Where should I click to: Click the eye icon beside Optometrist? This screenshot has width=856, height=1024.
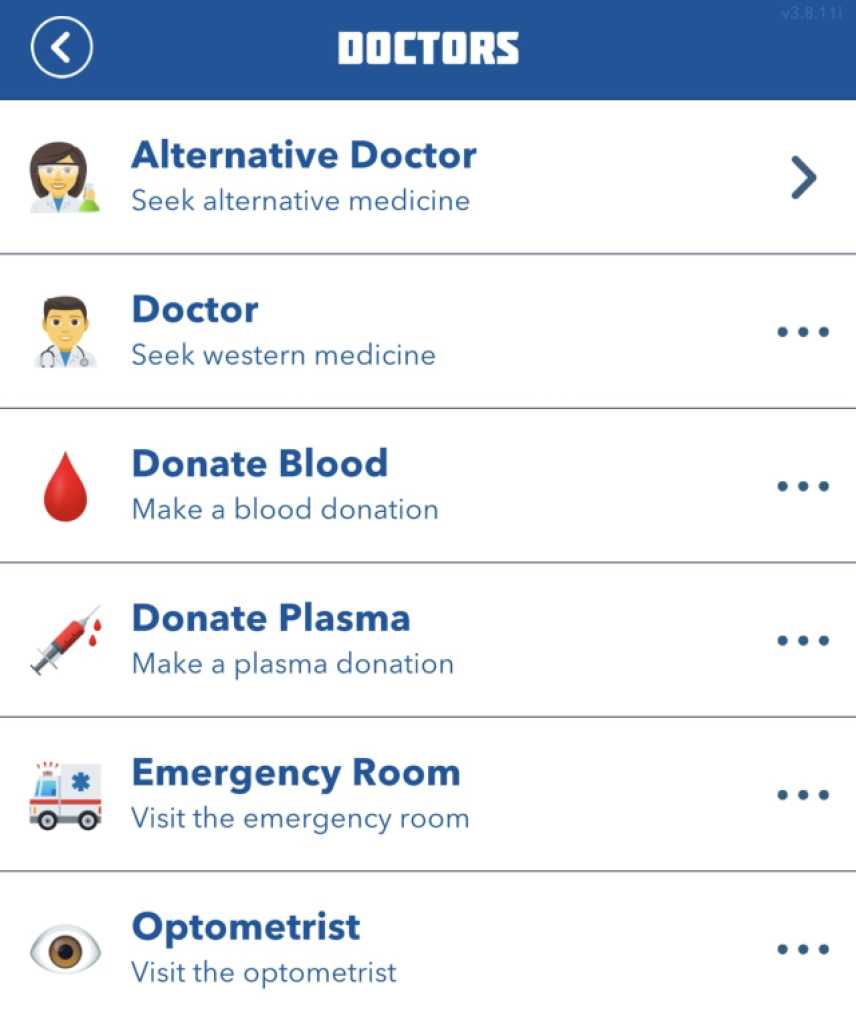64,948
